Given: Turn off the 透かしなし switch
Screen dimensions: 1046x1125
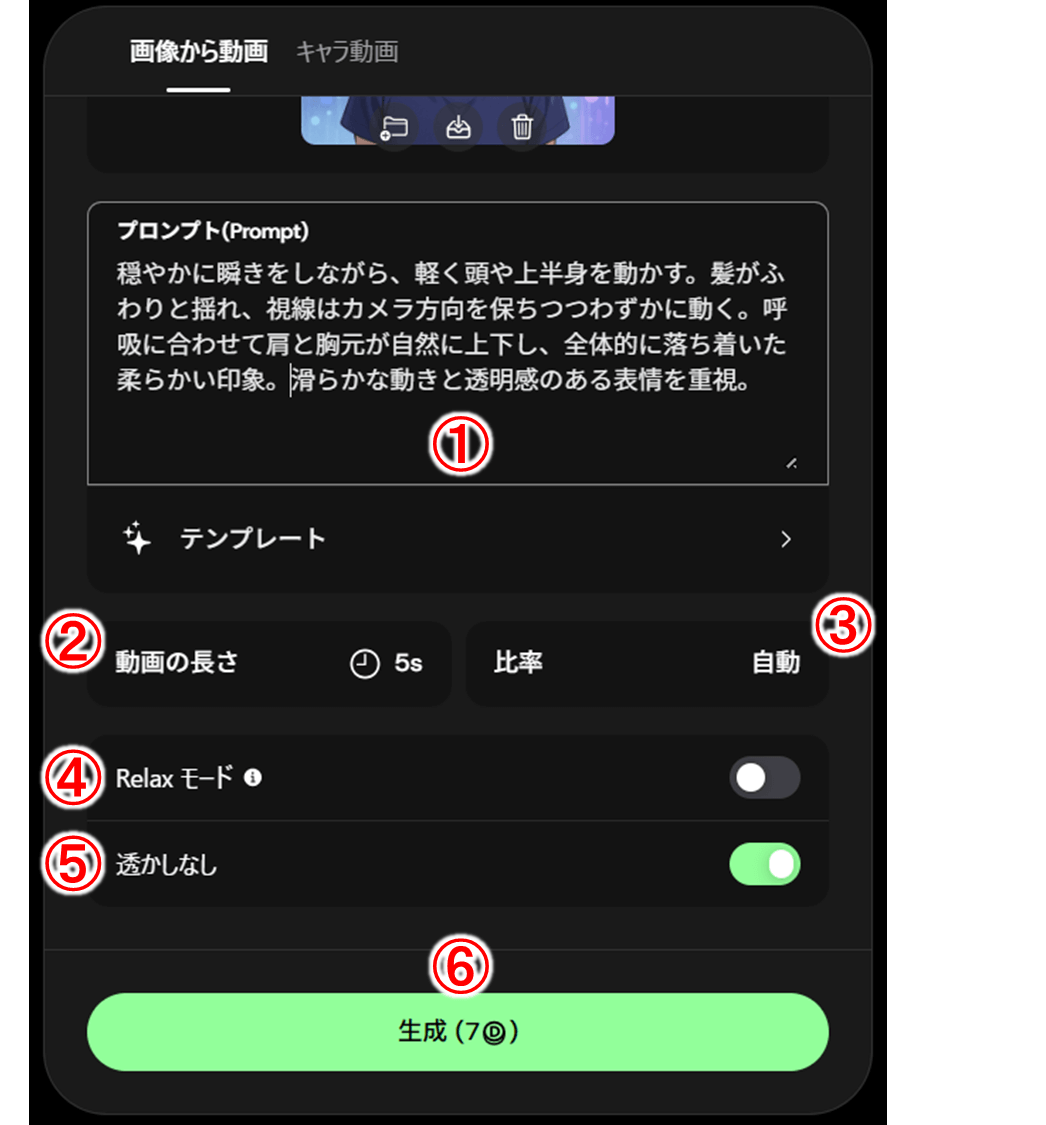Looking at the screenshot, I should coord(764,865).
